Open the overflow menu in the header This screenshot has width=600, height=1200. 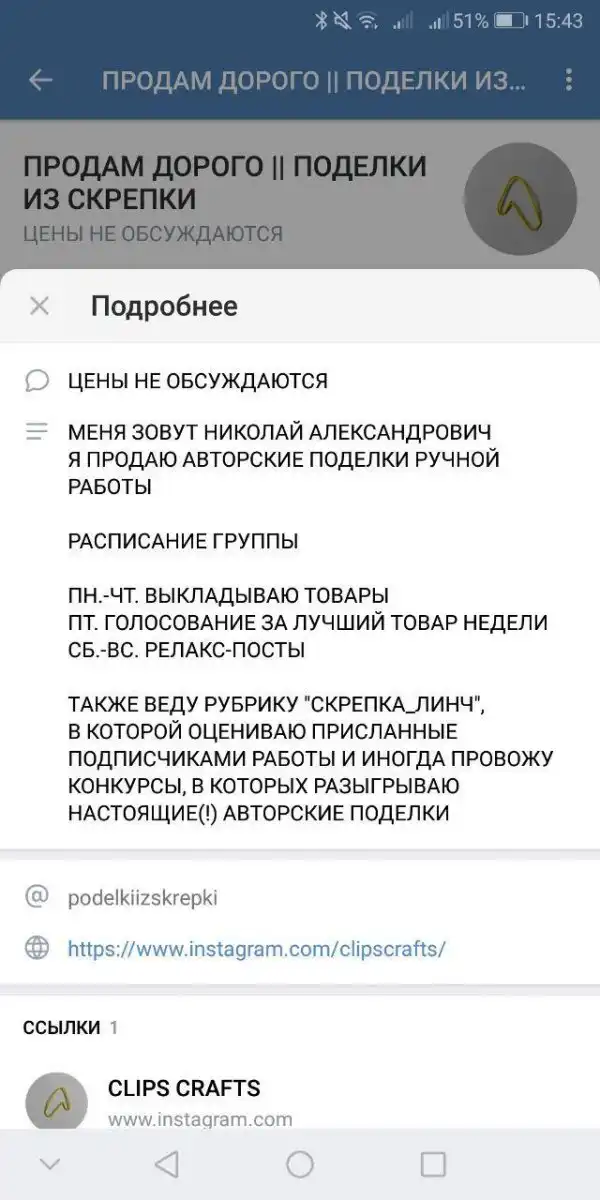(568, 81)
